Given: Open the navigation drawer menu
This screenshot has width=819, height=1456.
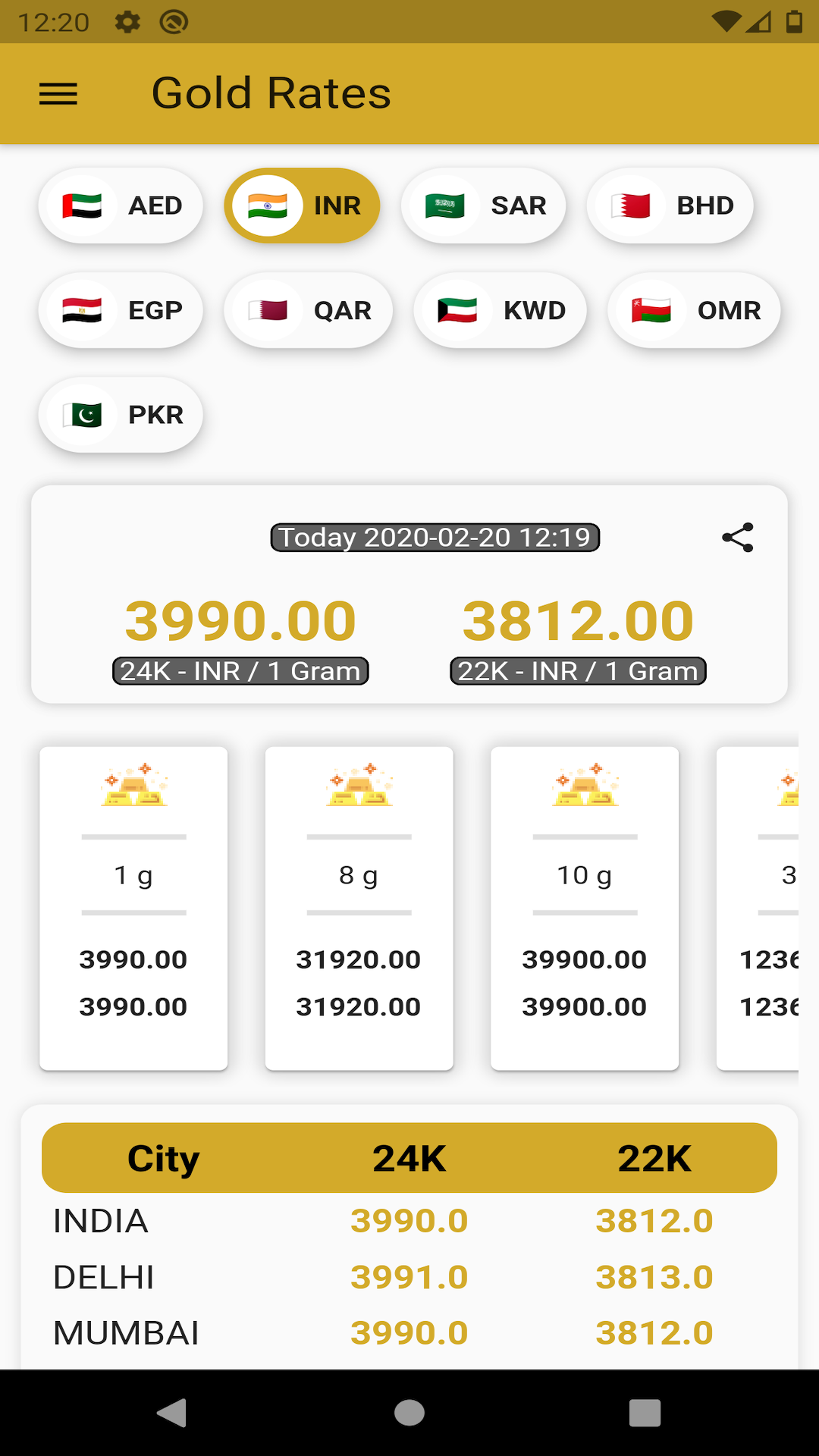Looking at the screenshot, I should tap(58, 93).
